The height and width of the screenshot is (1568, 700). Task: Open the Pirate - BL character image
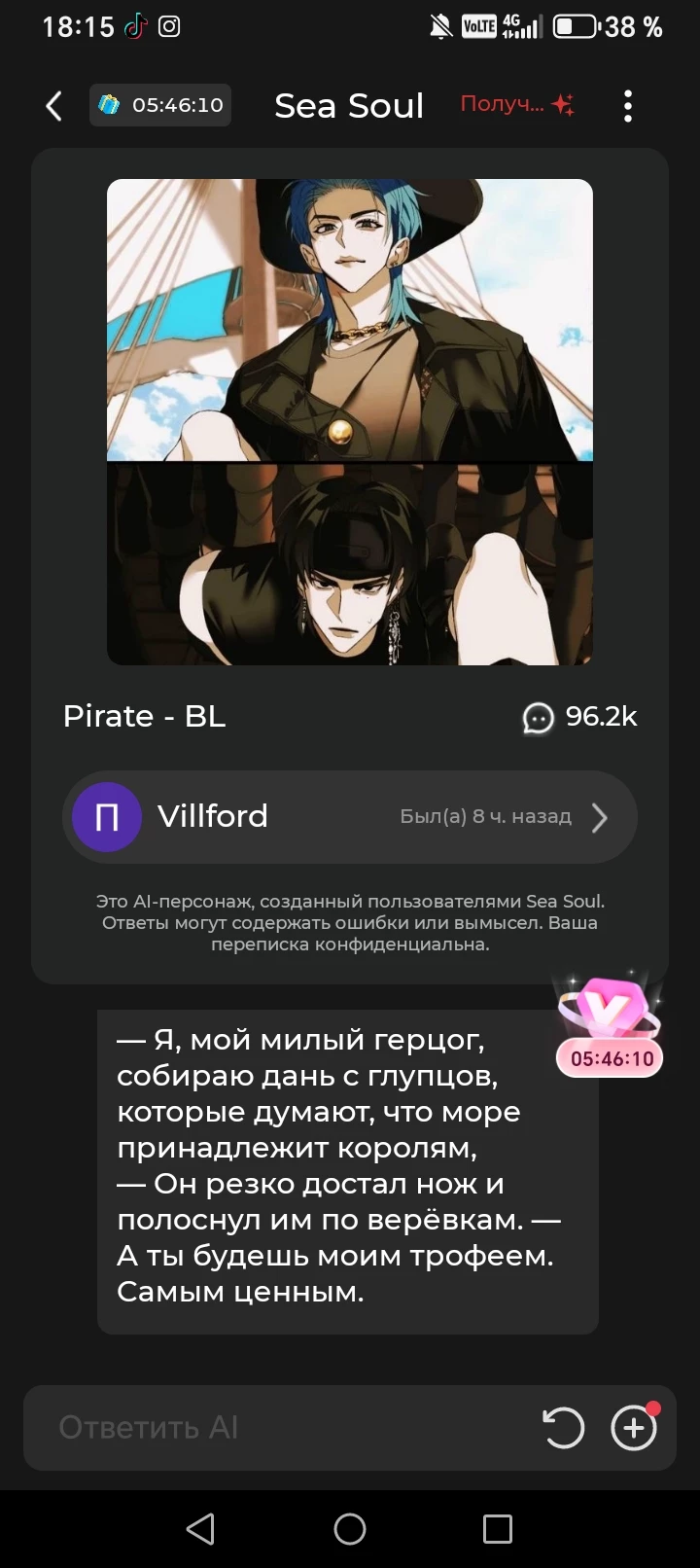click(350, 421)
